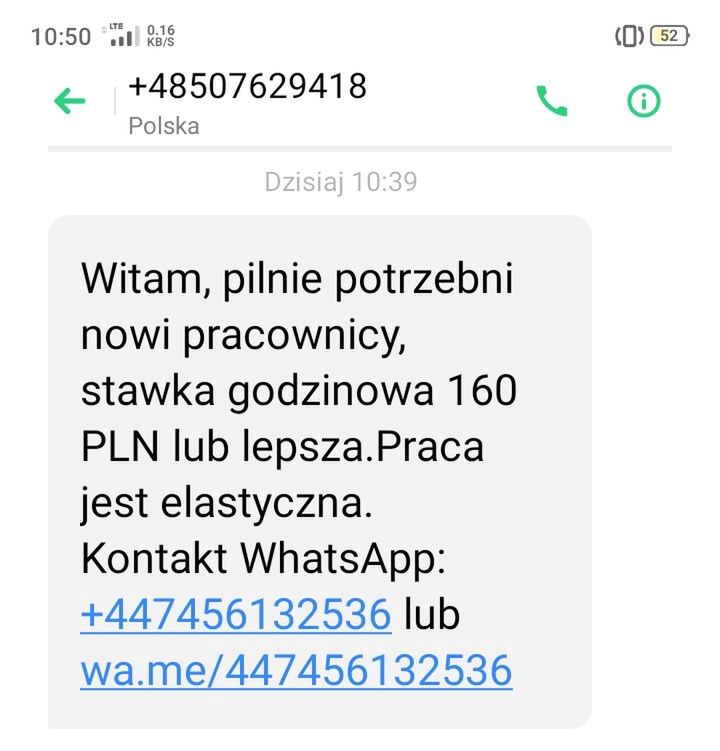Tap the Polska label

(163, 126)
